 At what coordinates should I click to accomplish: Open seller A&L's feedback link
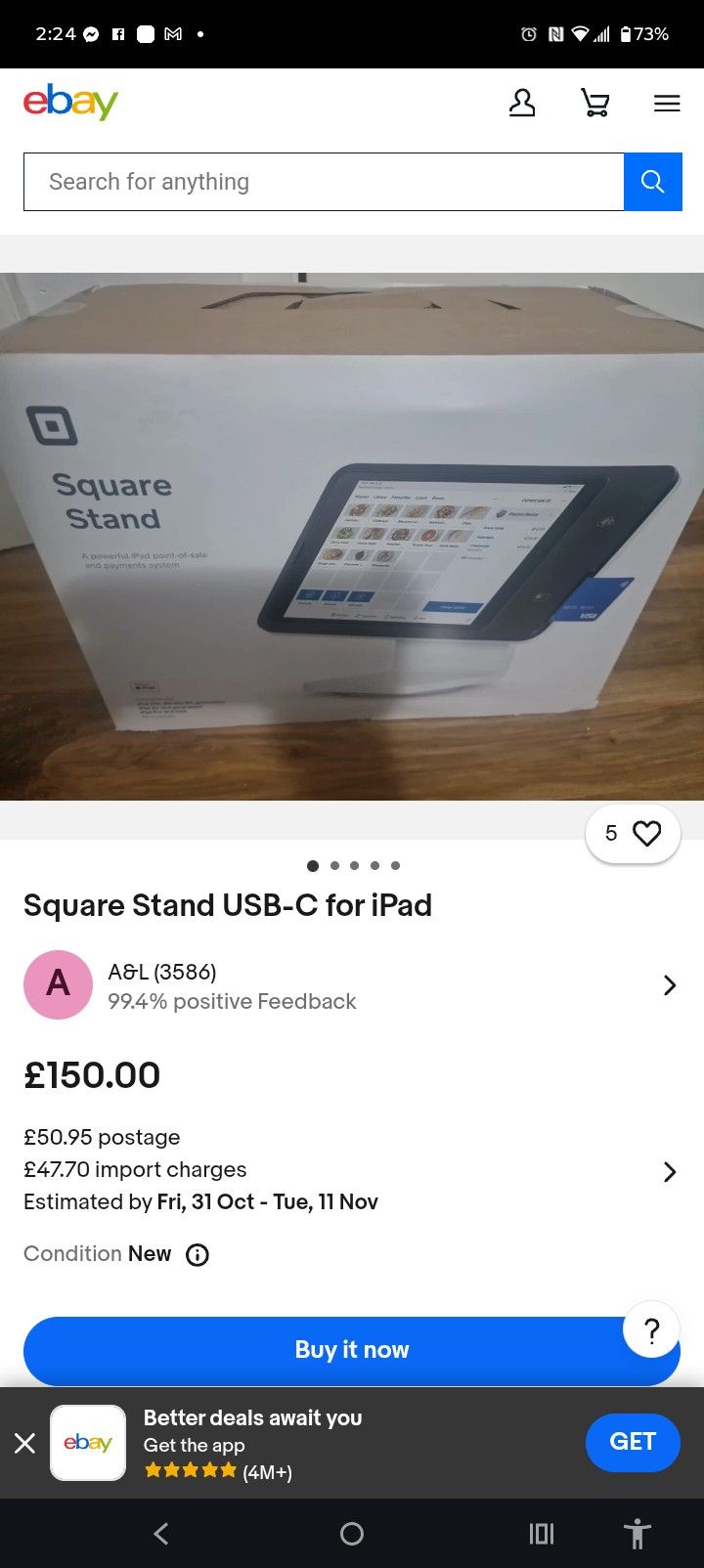click(233, 1001)
